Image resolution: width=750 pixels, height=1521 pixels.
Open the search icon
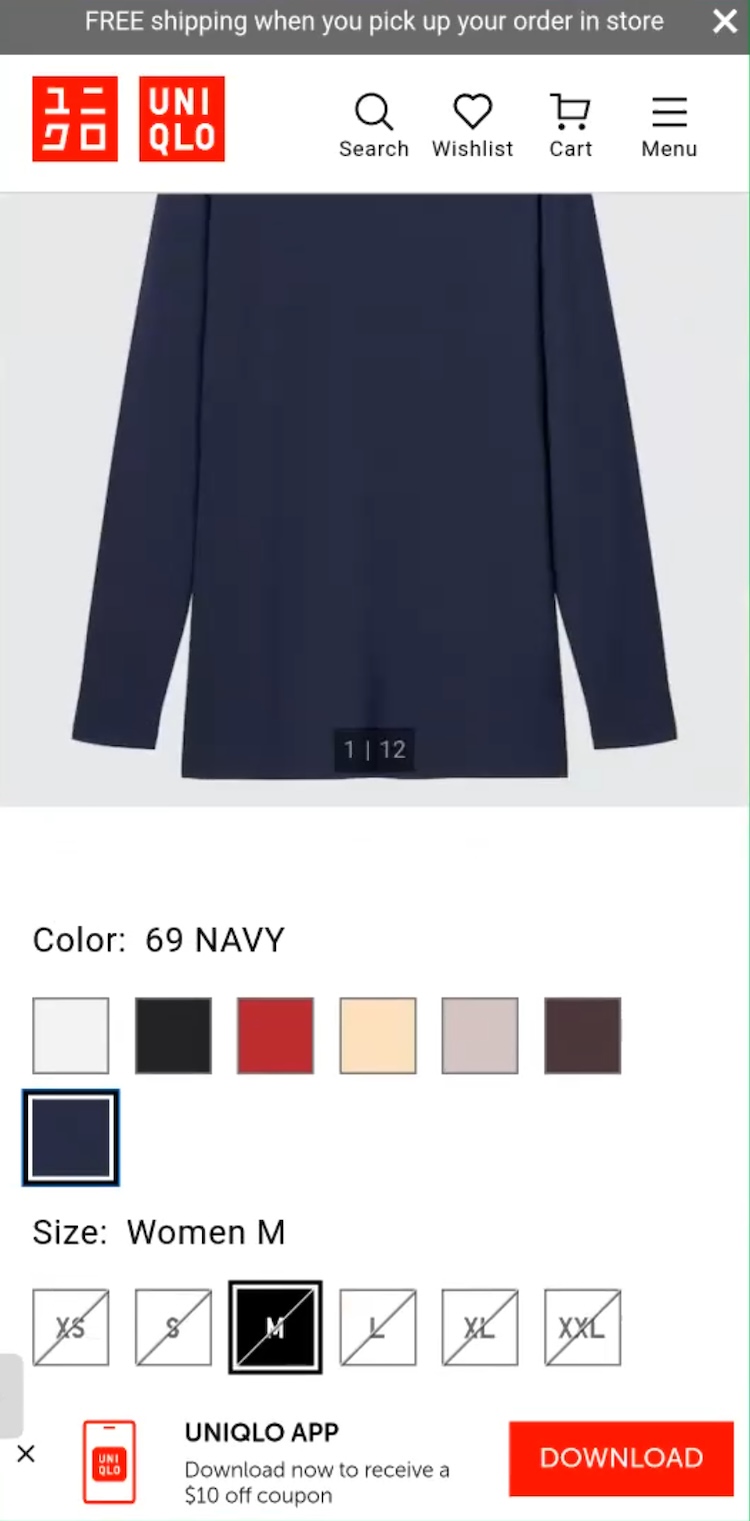[x=374, y=125]
